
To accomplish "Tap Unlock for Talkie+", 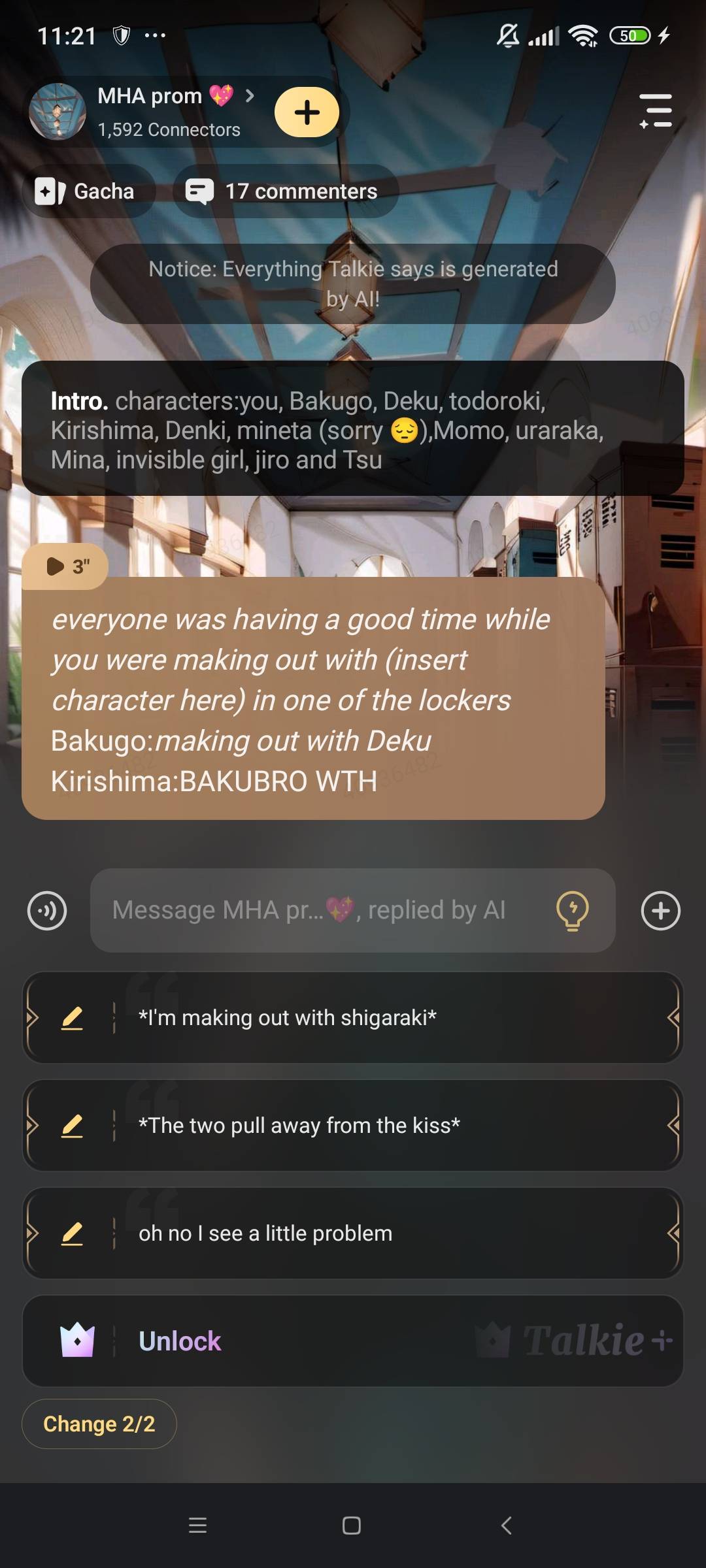I will click(180, 1341).
